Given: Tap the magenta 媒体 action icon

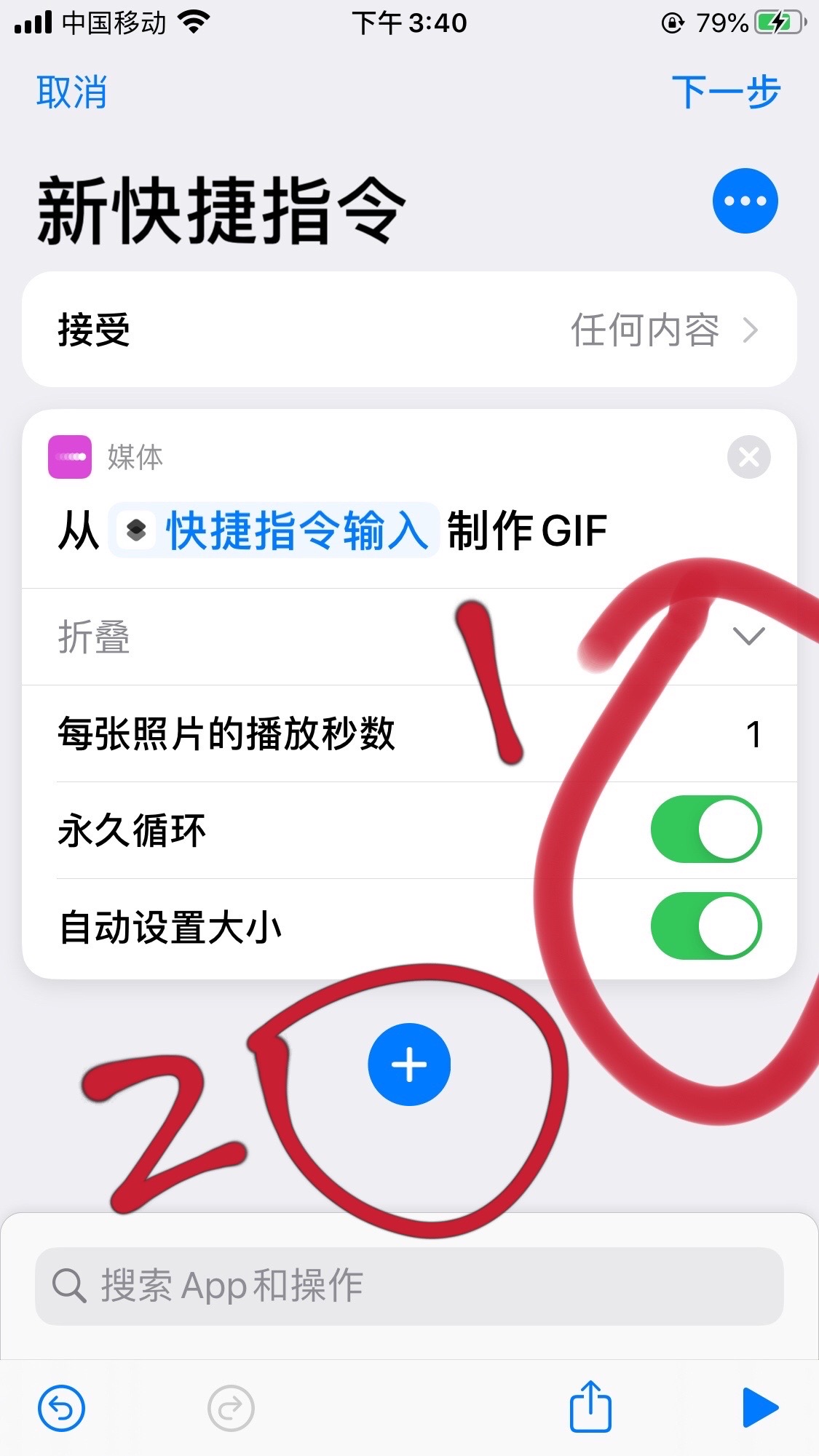Looking at the screenshot, I should (69, 458).
